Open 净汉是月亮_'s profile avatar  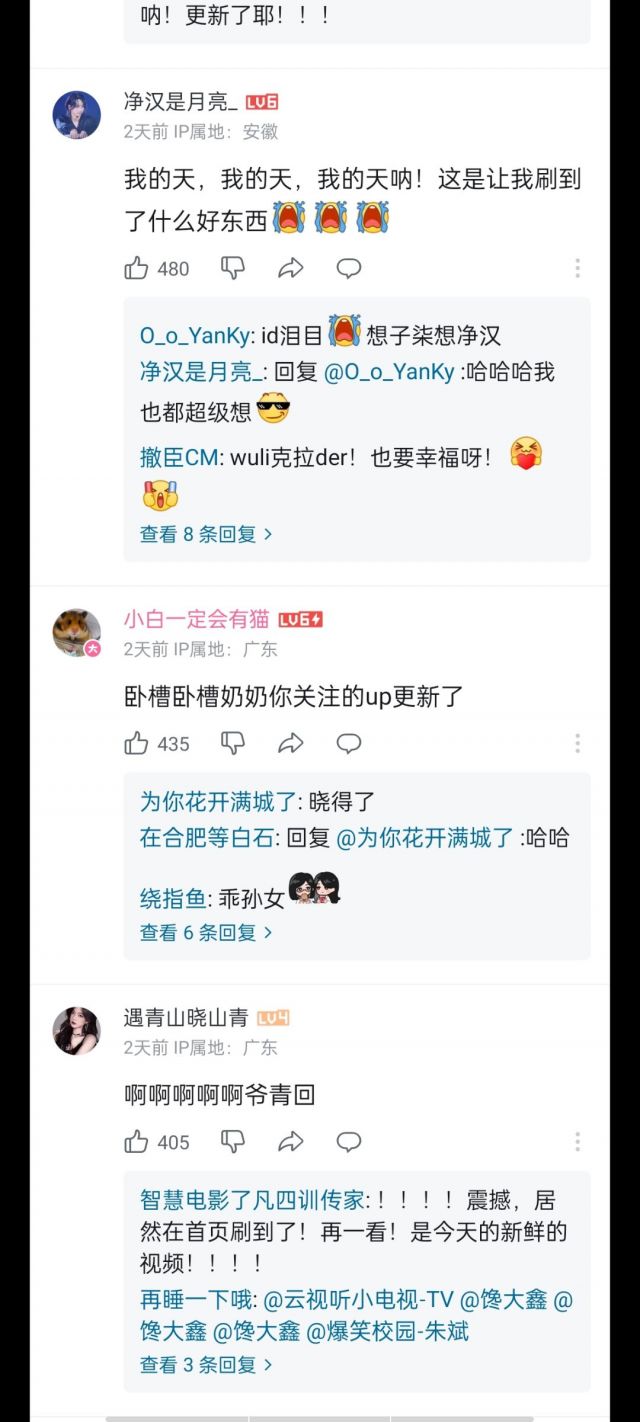pyautogui.click(x=76, y=115)
